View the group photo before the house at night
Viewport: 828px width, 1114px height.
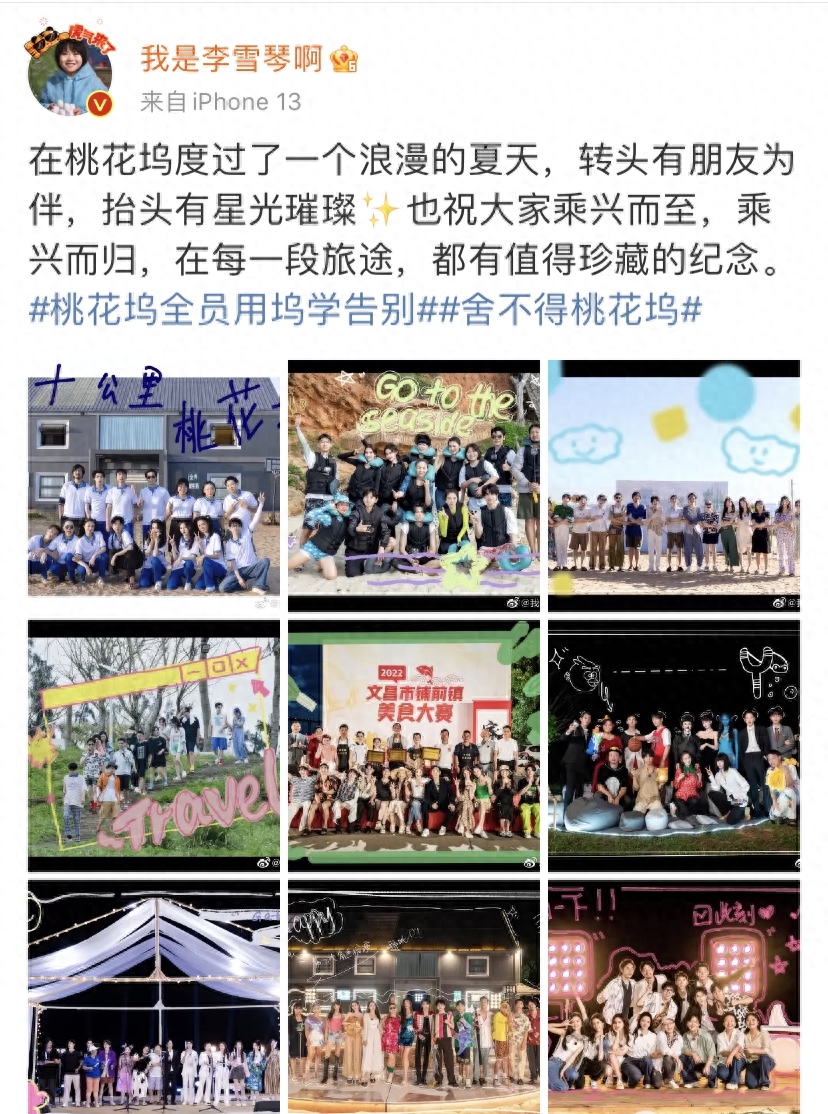(x=414, y=997)
